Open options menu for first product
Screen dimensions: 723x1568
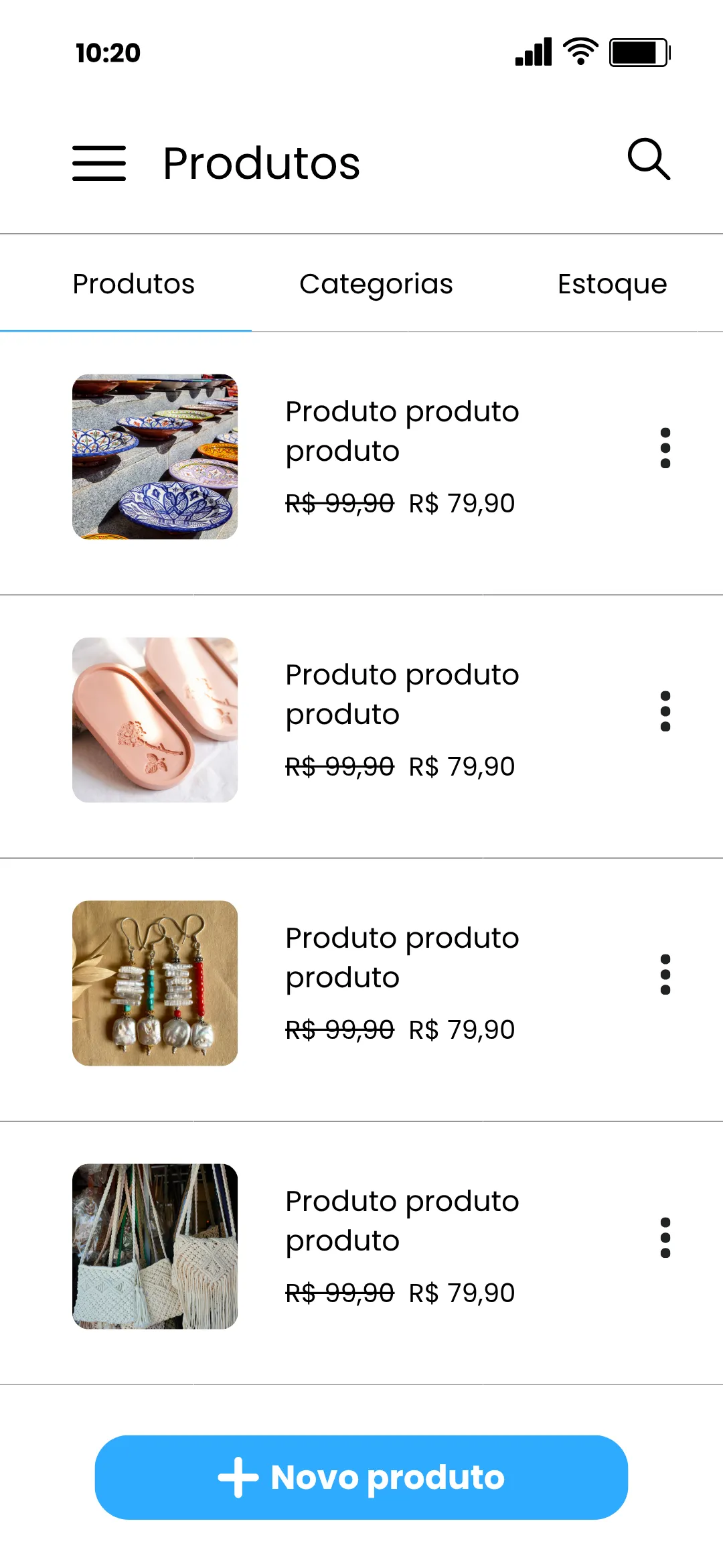[x=665, y=447]
